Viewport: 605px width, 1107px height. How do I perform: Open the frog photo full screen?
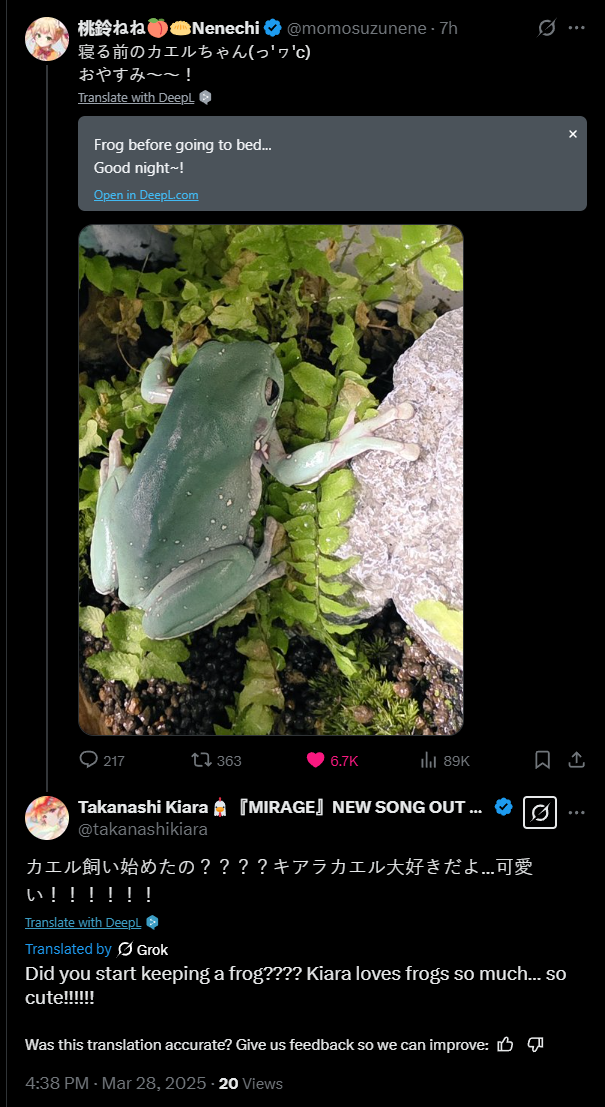pyautogui.click(x=270, y=480)
